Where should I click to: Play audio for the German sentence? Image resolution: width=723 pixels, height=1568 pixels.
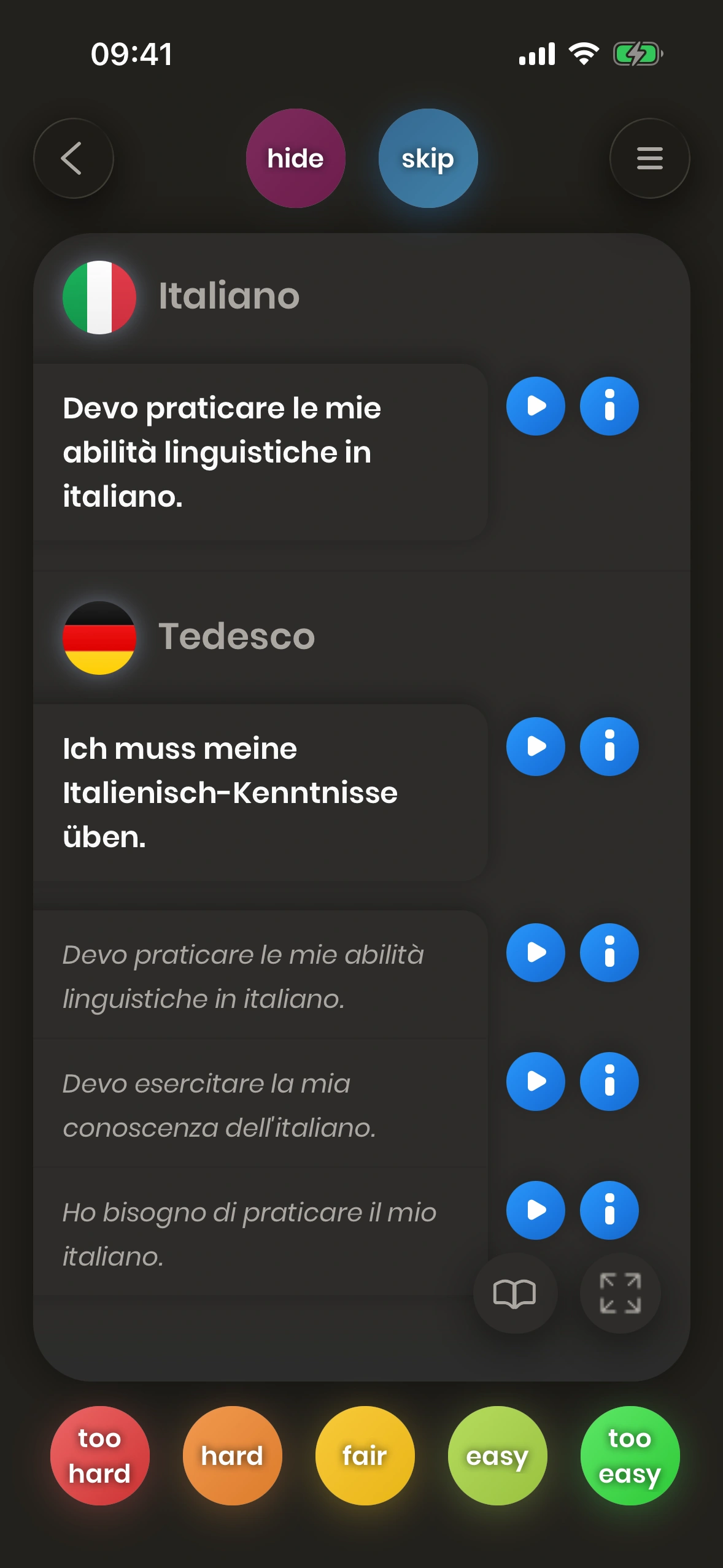tap(535, 747)
